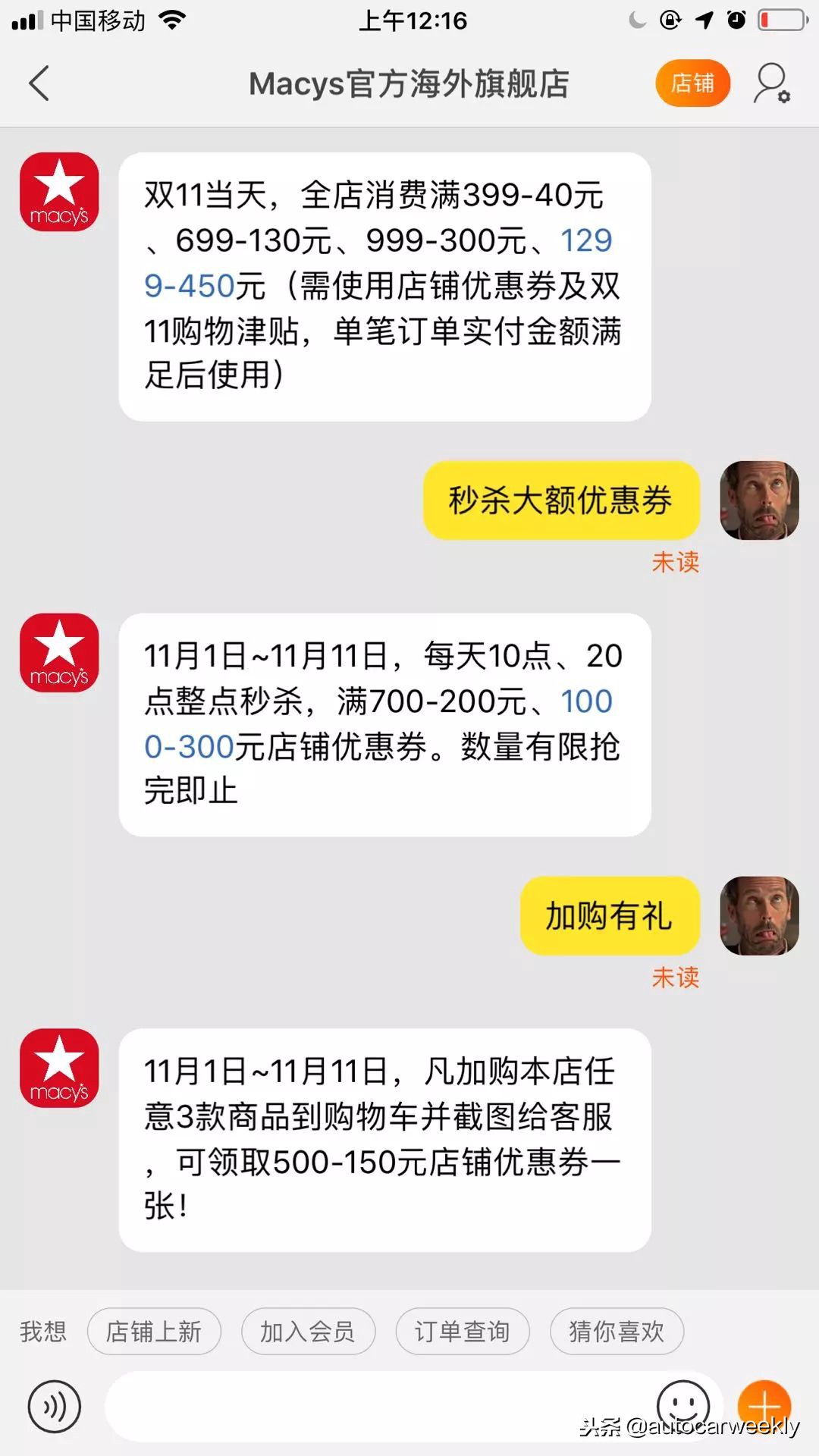Viewport: 819px width, 1456px height.
Task: Tap the back arrow to leave the chat
Action: pyautogui.click(x=39, y=83)
